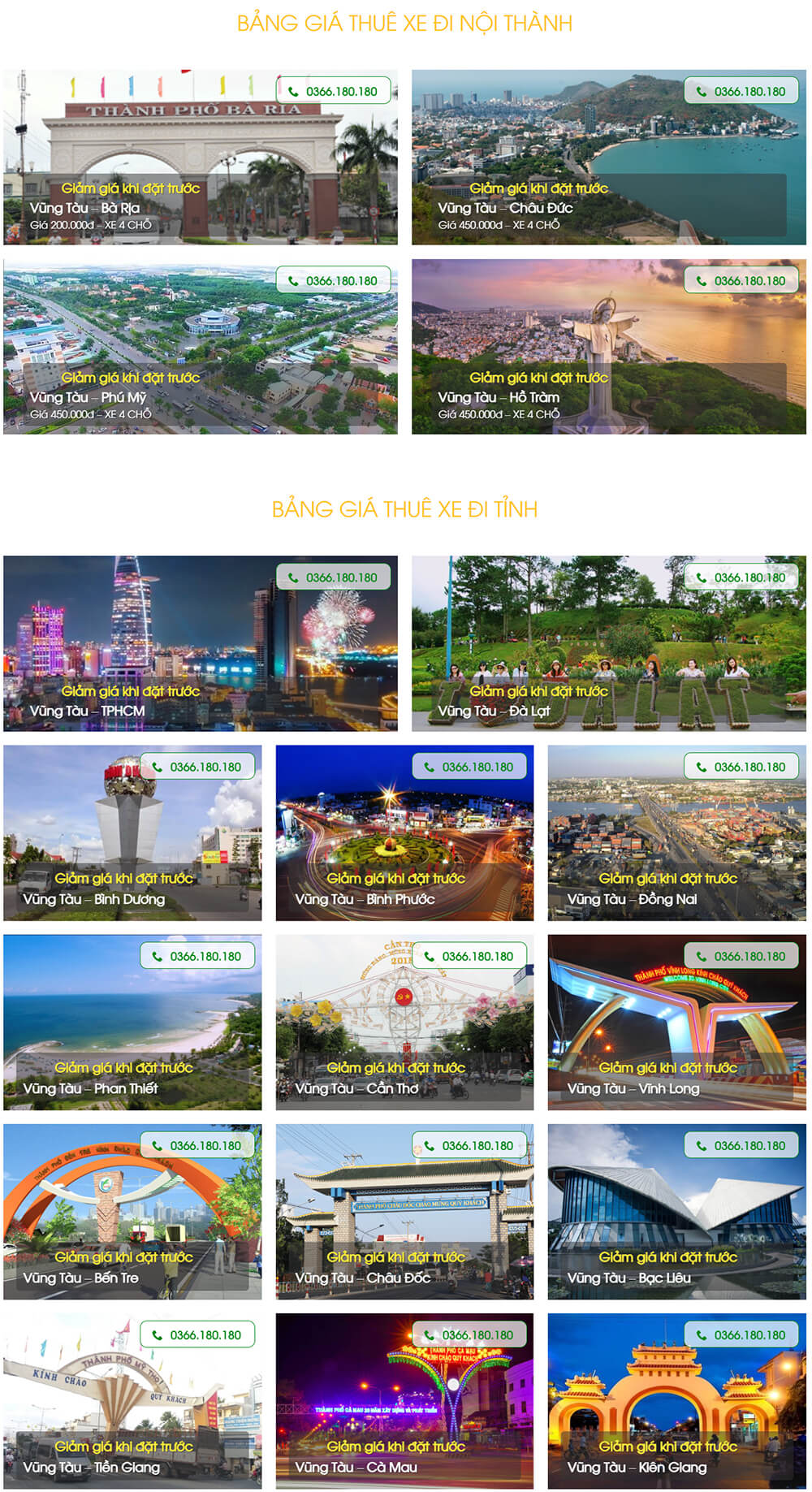View the Vũng Tàu – Bình Phước card
812x1492 pixels.
[365, 899]
